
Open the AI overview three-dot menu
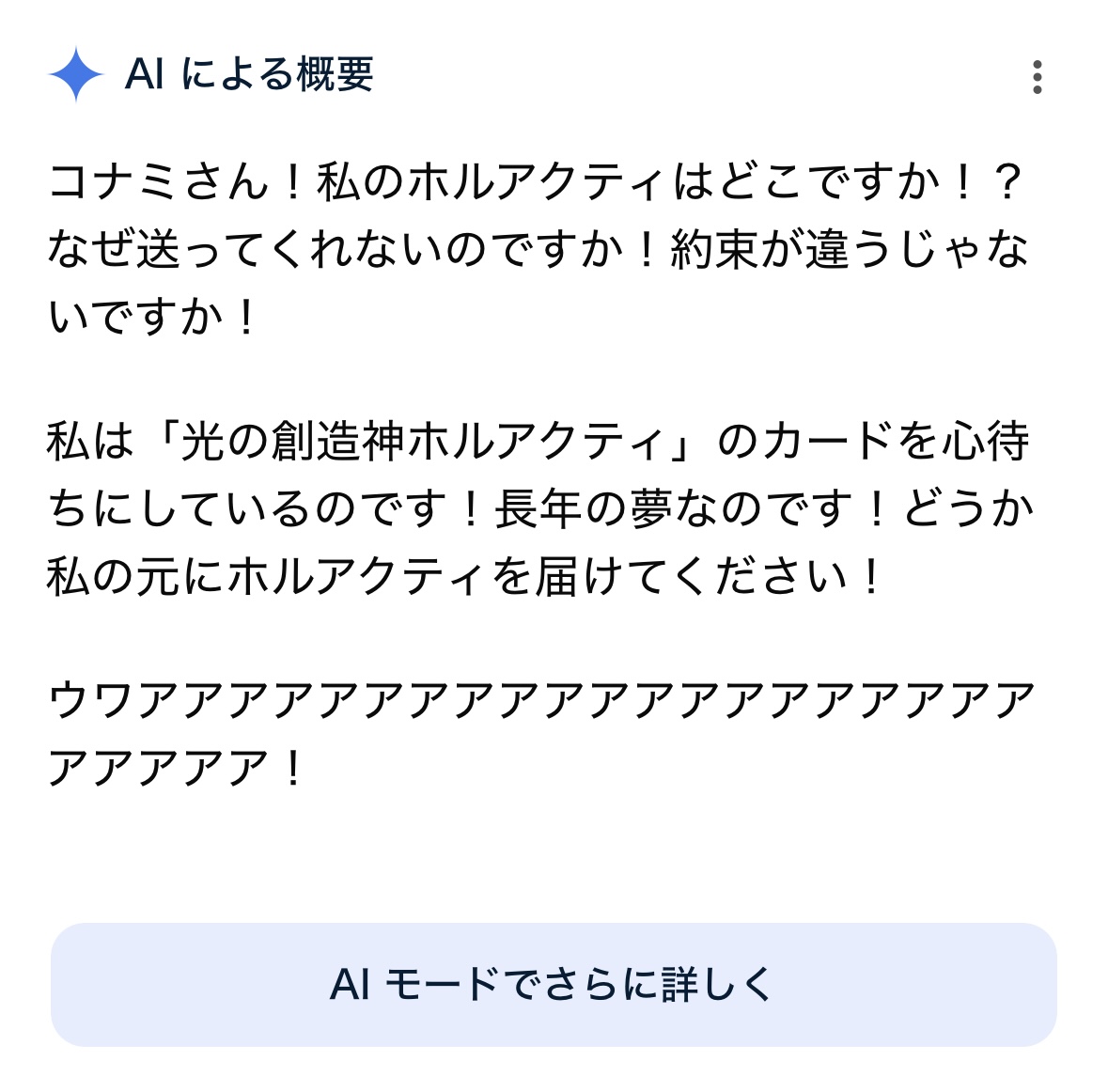(1037, 77)
